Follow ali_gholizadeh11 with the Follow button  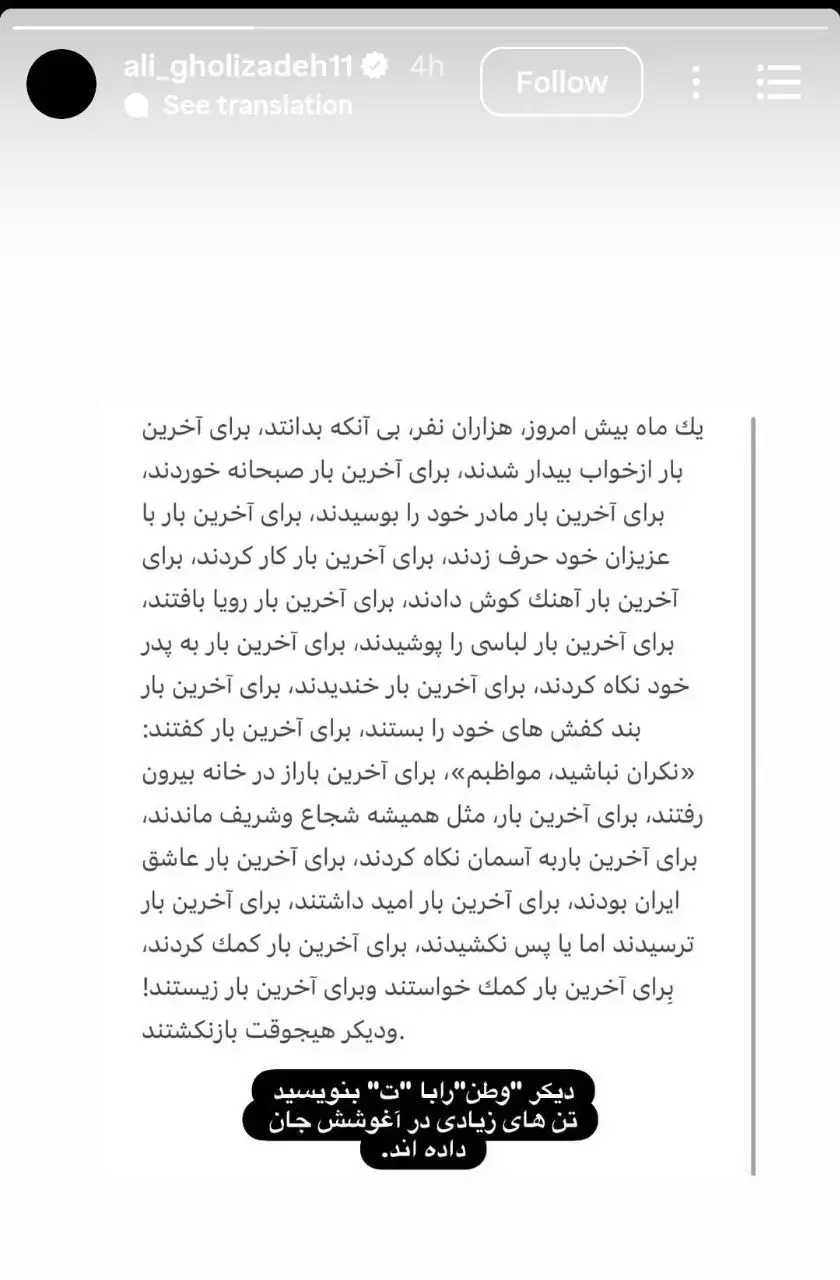561,82
